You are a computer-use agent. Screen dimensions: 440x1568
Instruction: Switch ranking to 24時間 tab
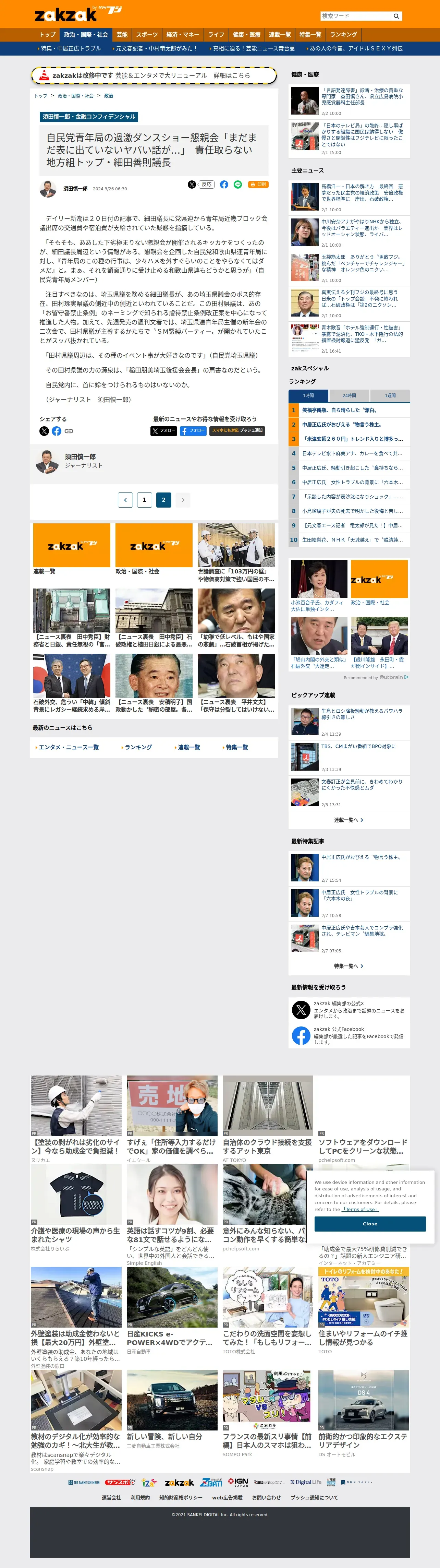coord(349,396)
